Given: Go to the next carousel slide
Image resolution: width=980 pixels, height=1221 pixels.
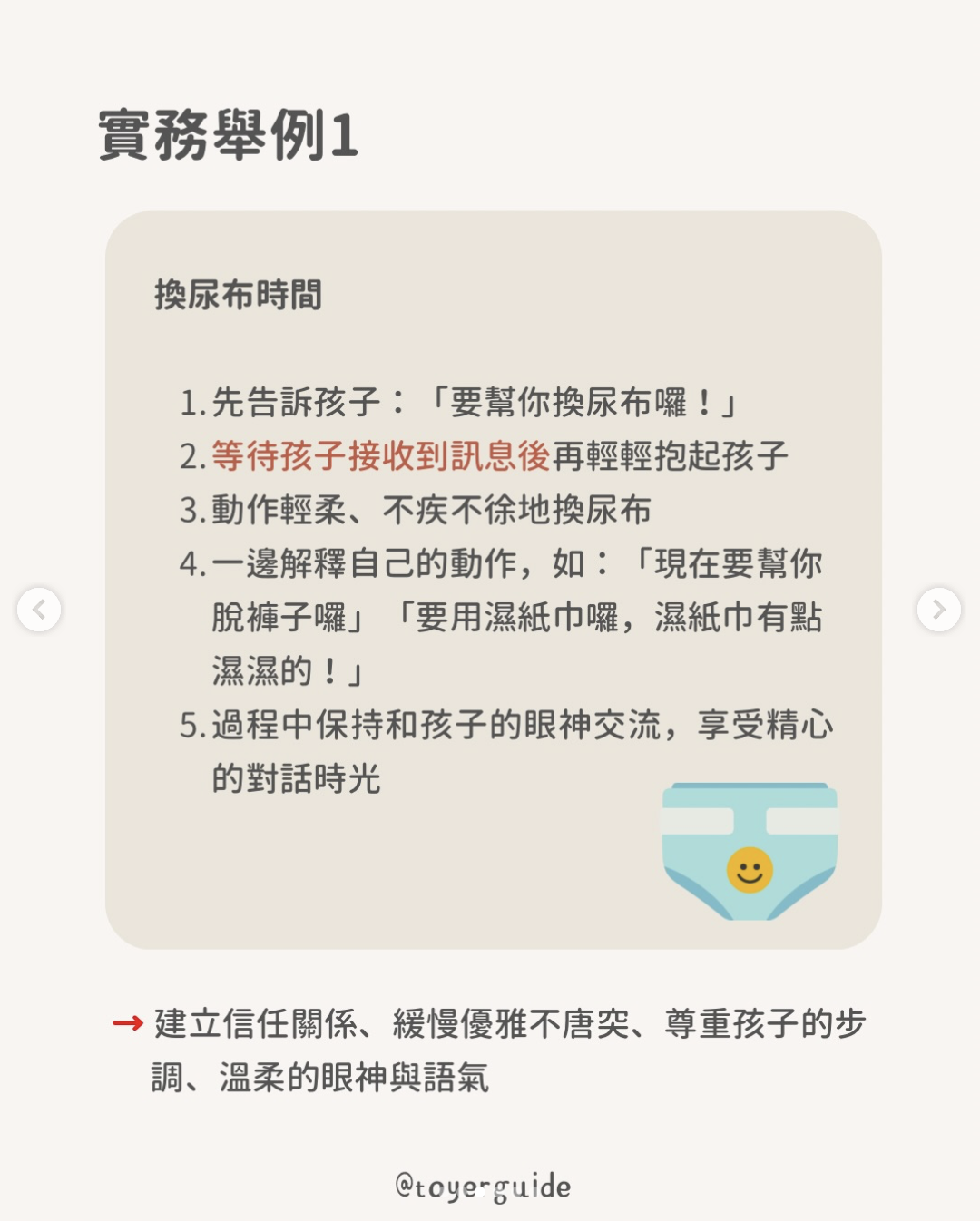Looking at the screenshot, I should pos(938,610).
